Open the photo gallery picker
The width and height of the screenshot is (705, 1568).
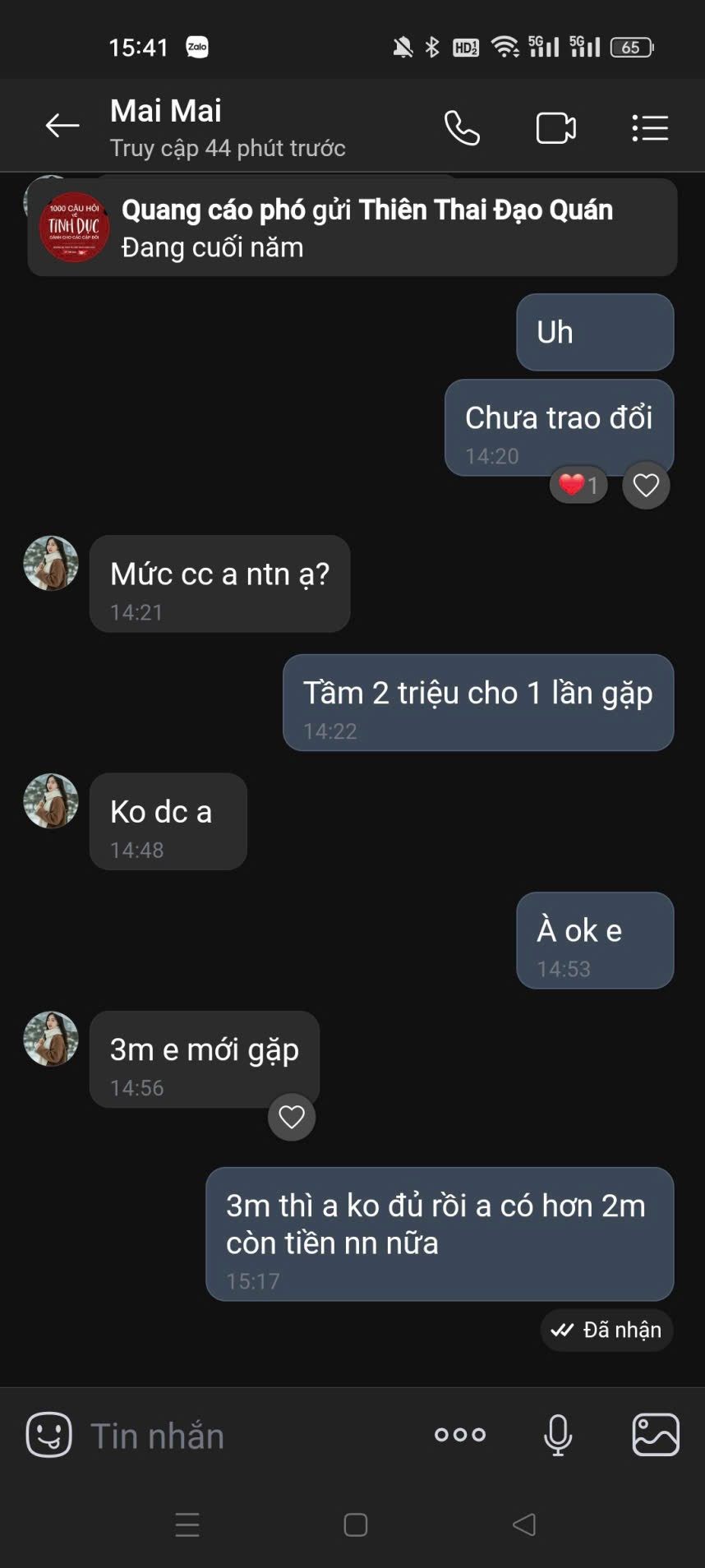655,1435
